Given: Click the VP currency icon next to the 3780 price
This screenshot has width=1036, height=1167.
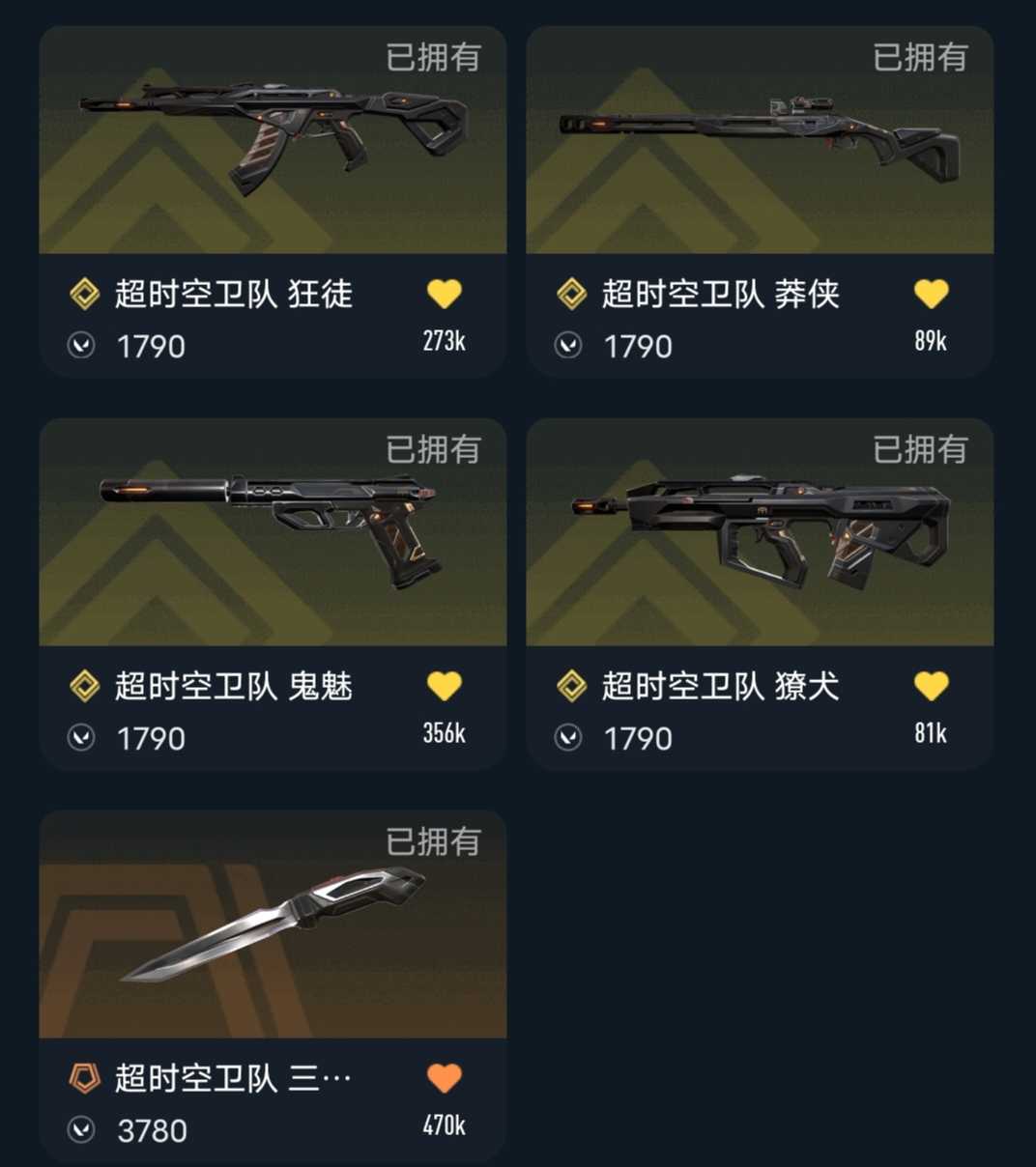Looking at the screenshot, I should (x=81, y=1129).
